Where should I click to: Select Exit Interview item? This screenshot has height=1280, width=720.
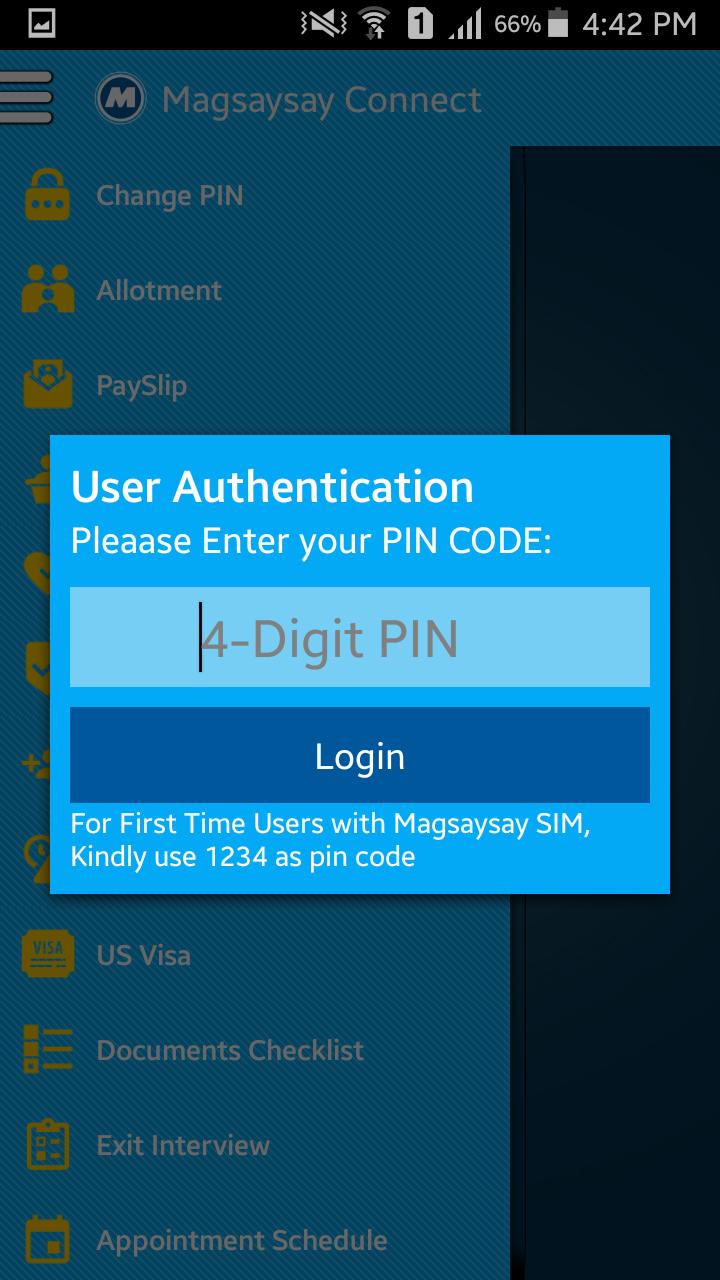[x=183, y=1145]
